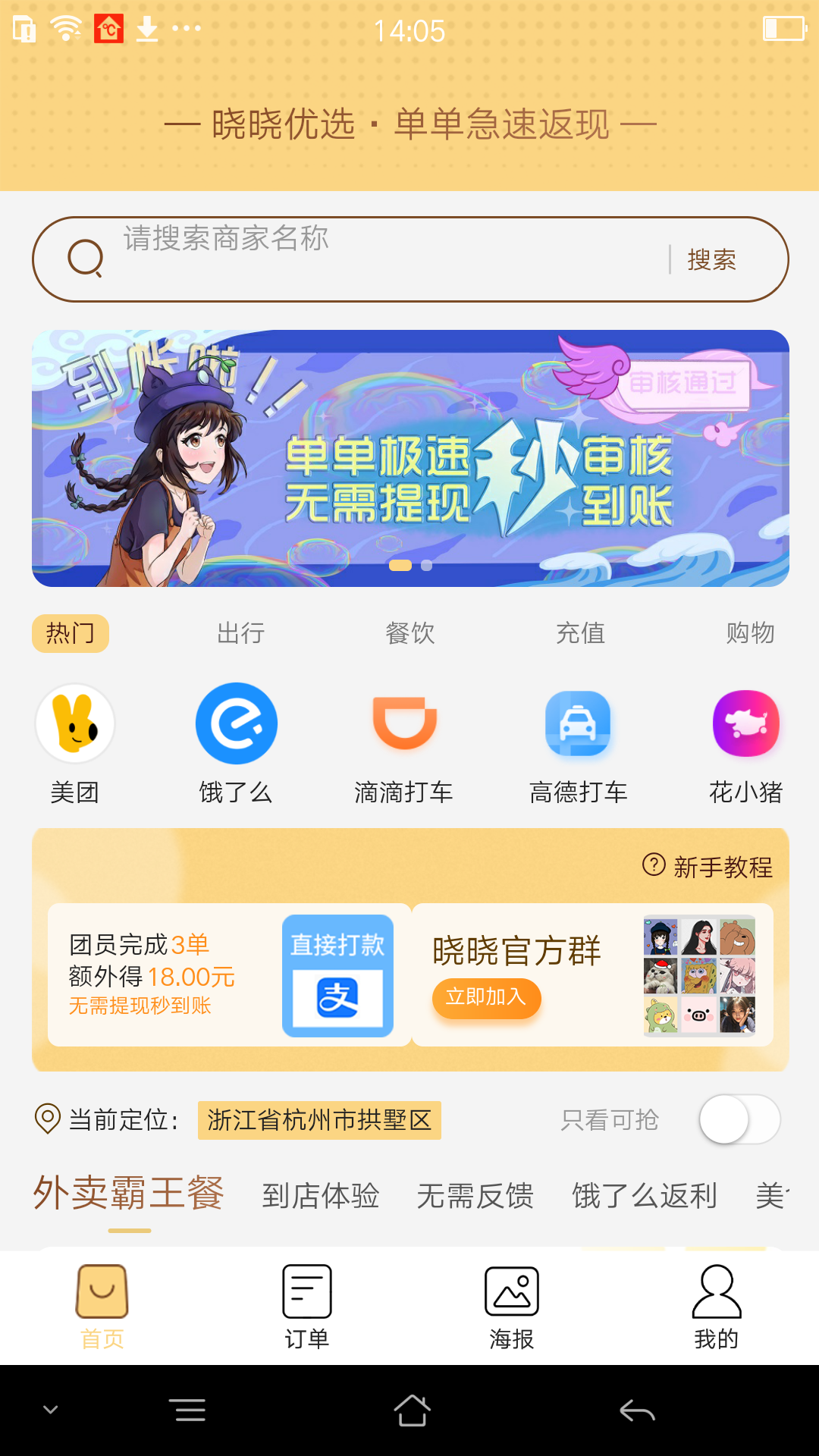The width and height of the screenshot is (819, 1456).
Task: Switch to the 出行 category
Action: 238,634
